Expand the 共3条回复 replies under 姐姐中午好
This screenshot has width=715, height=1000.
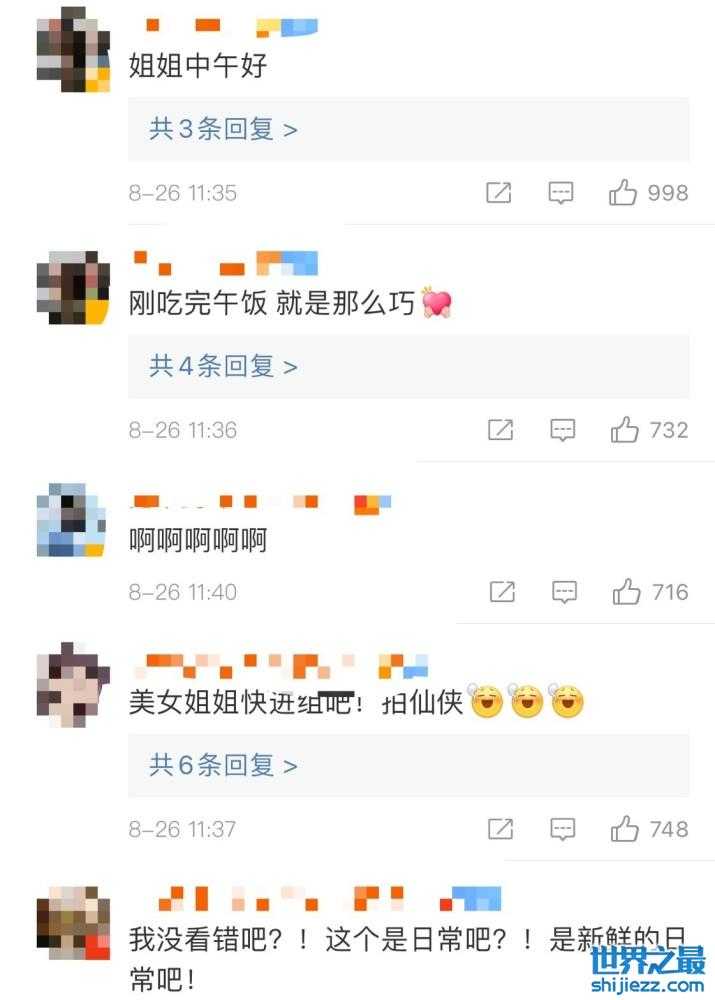(x=223, y=129)
